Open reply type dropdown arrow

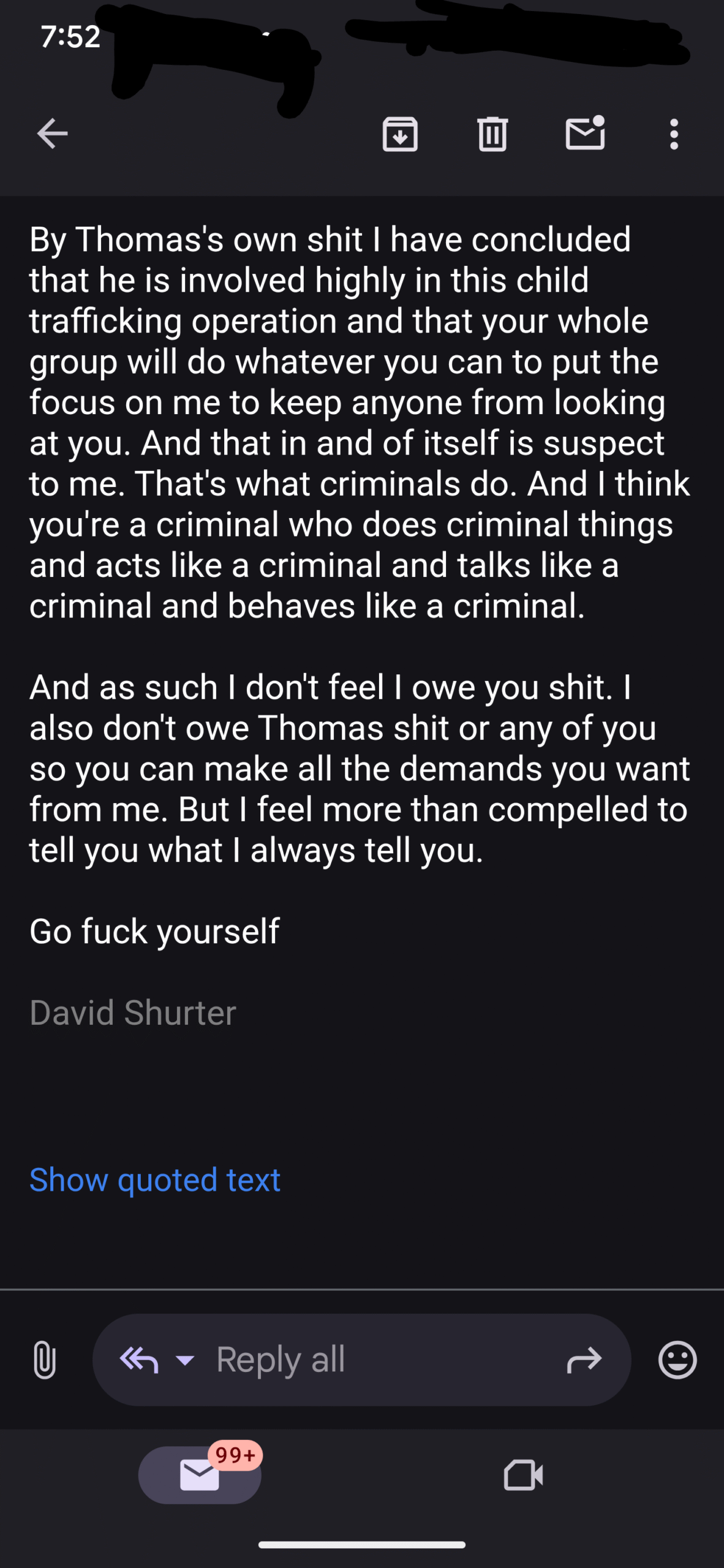pyautogui.click(x=184, y=1360)
